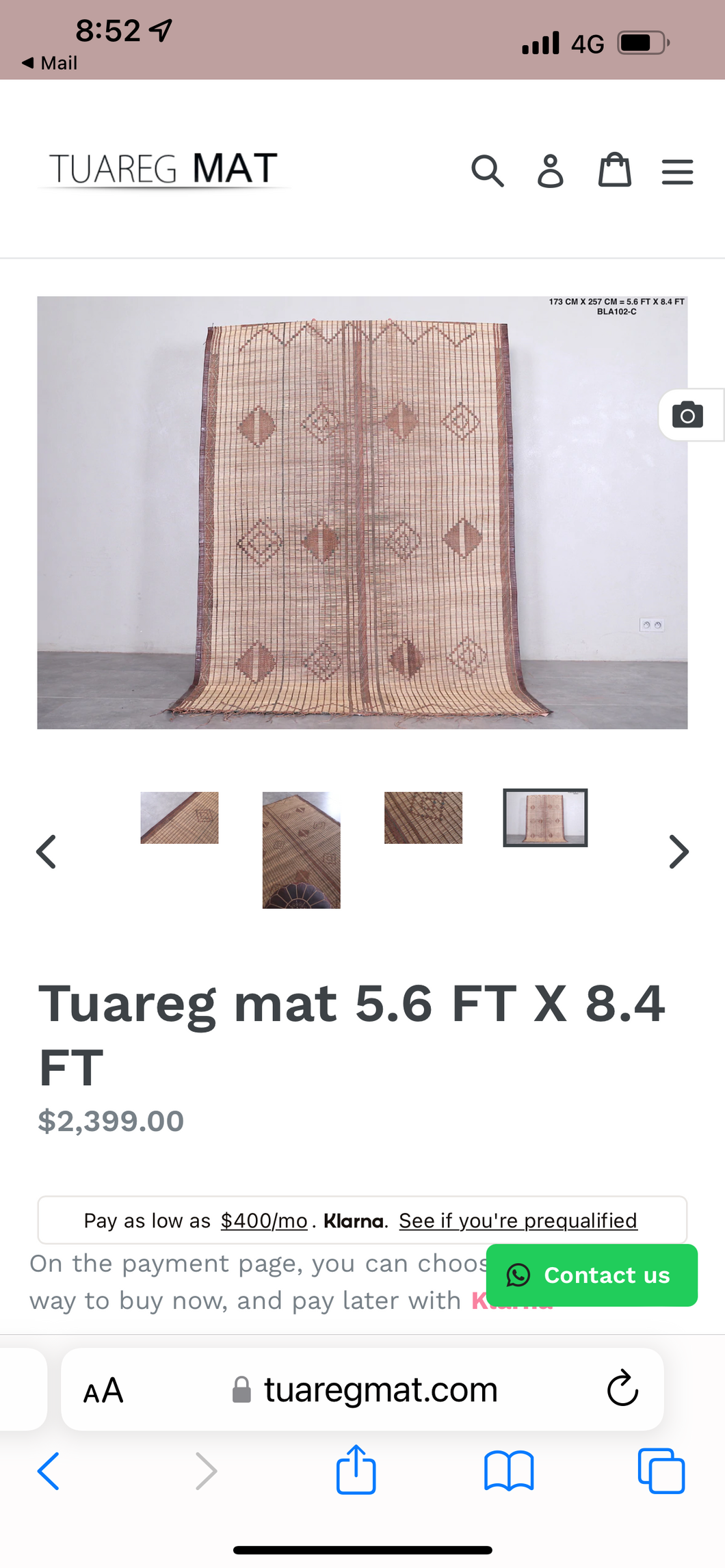Select the full hanging mat thumbnail

coord(545,818)
